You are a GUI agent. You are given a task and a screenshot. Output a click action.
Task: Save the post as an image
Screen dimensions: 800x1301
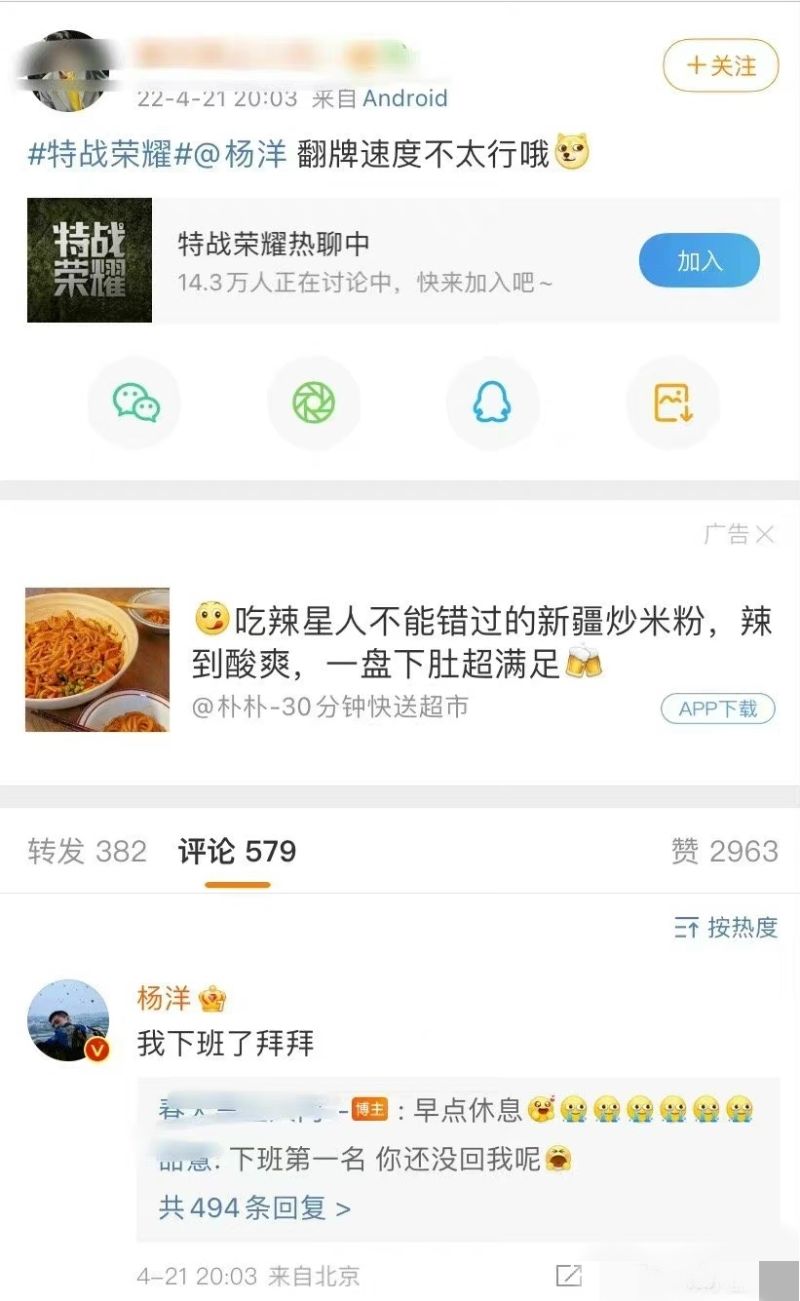point(672,403)
